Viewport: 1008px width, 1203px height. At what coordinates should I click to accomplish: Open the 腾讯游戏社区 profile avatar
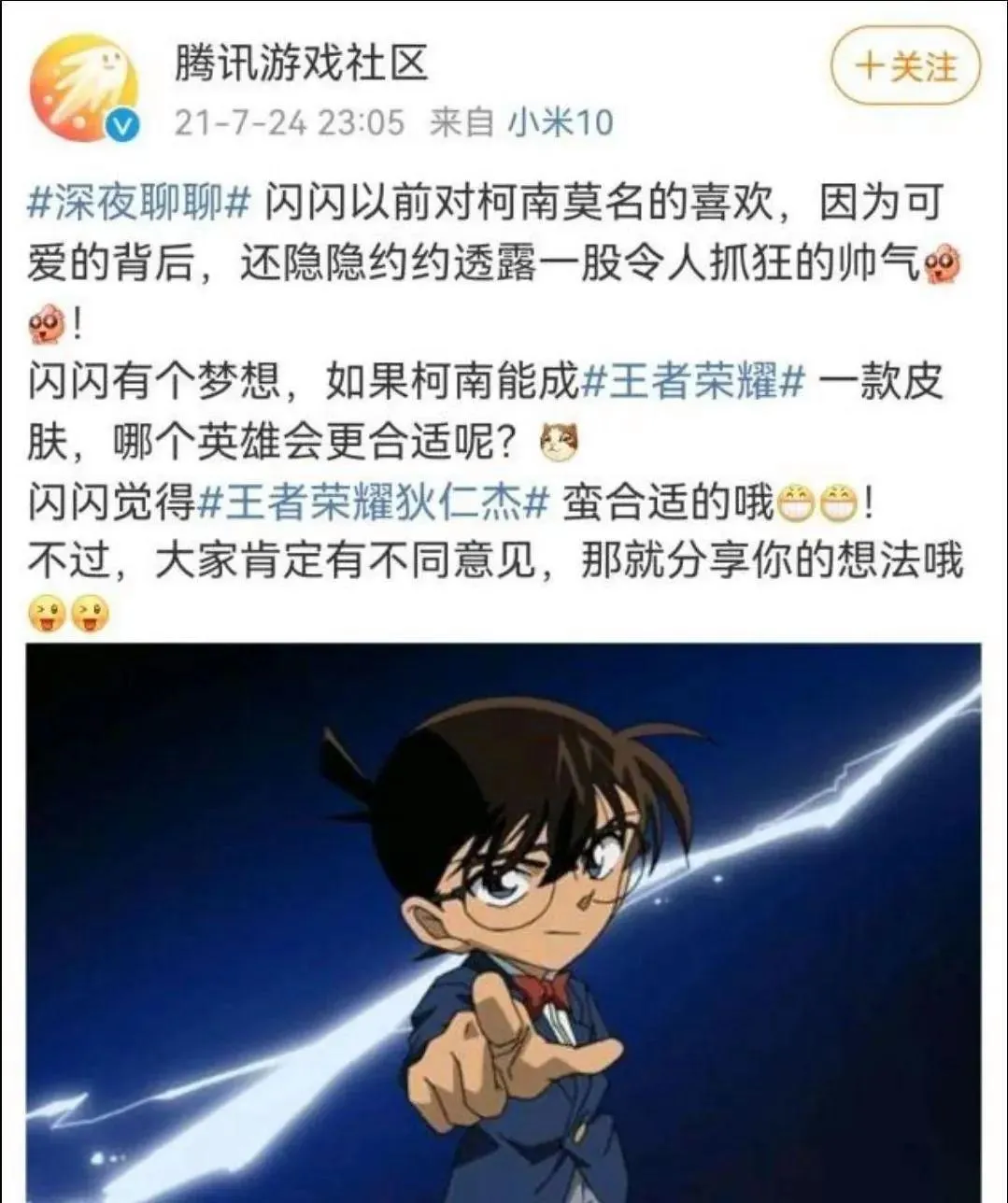pos(83,90)
